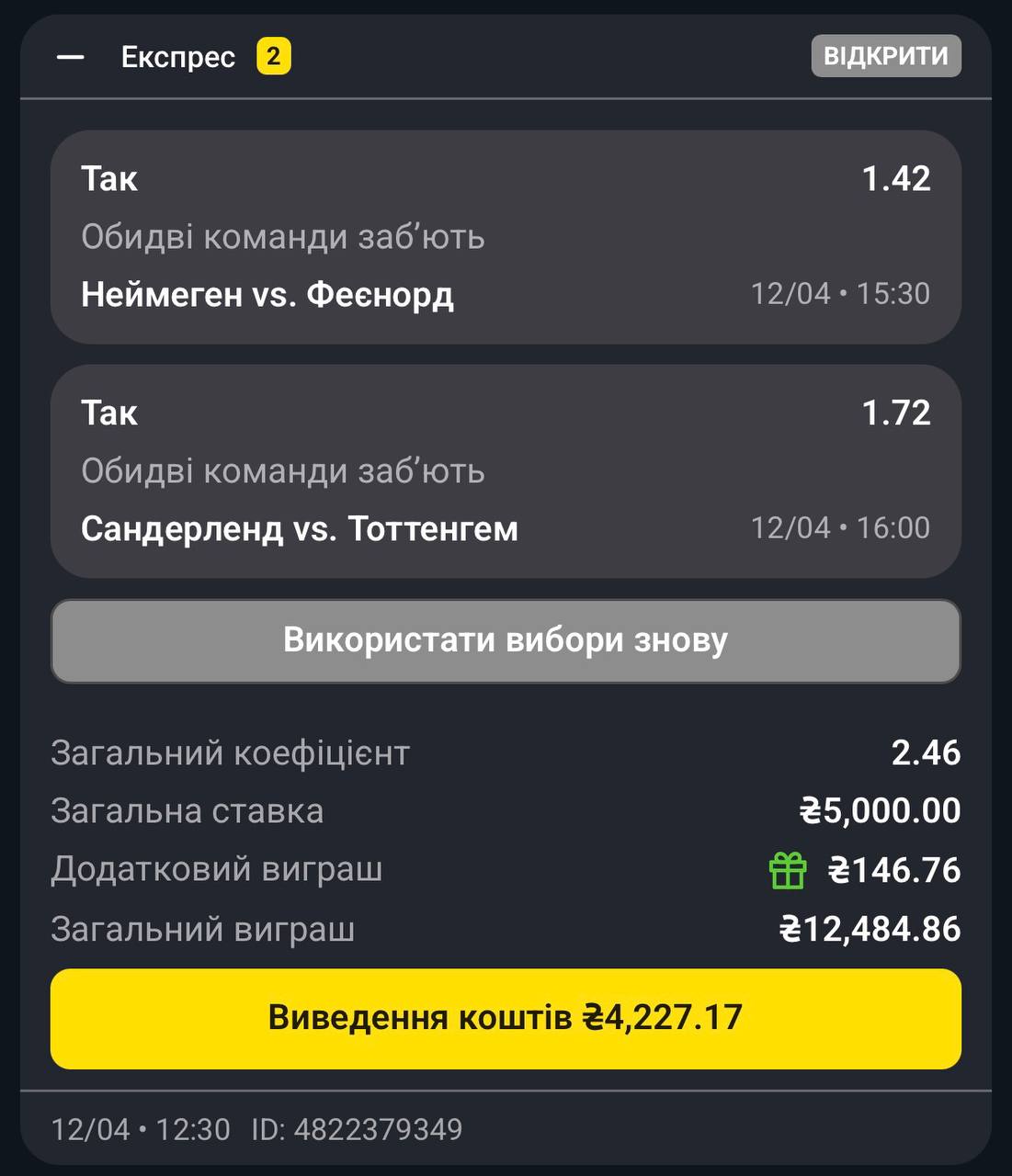The height and width of the screenshot is (1176, 1012).
Task: Cash out ₴4,227.17
Action: point(506,1018)
